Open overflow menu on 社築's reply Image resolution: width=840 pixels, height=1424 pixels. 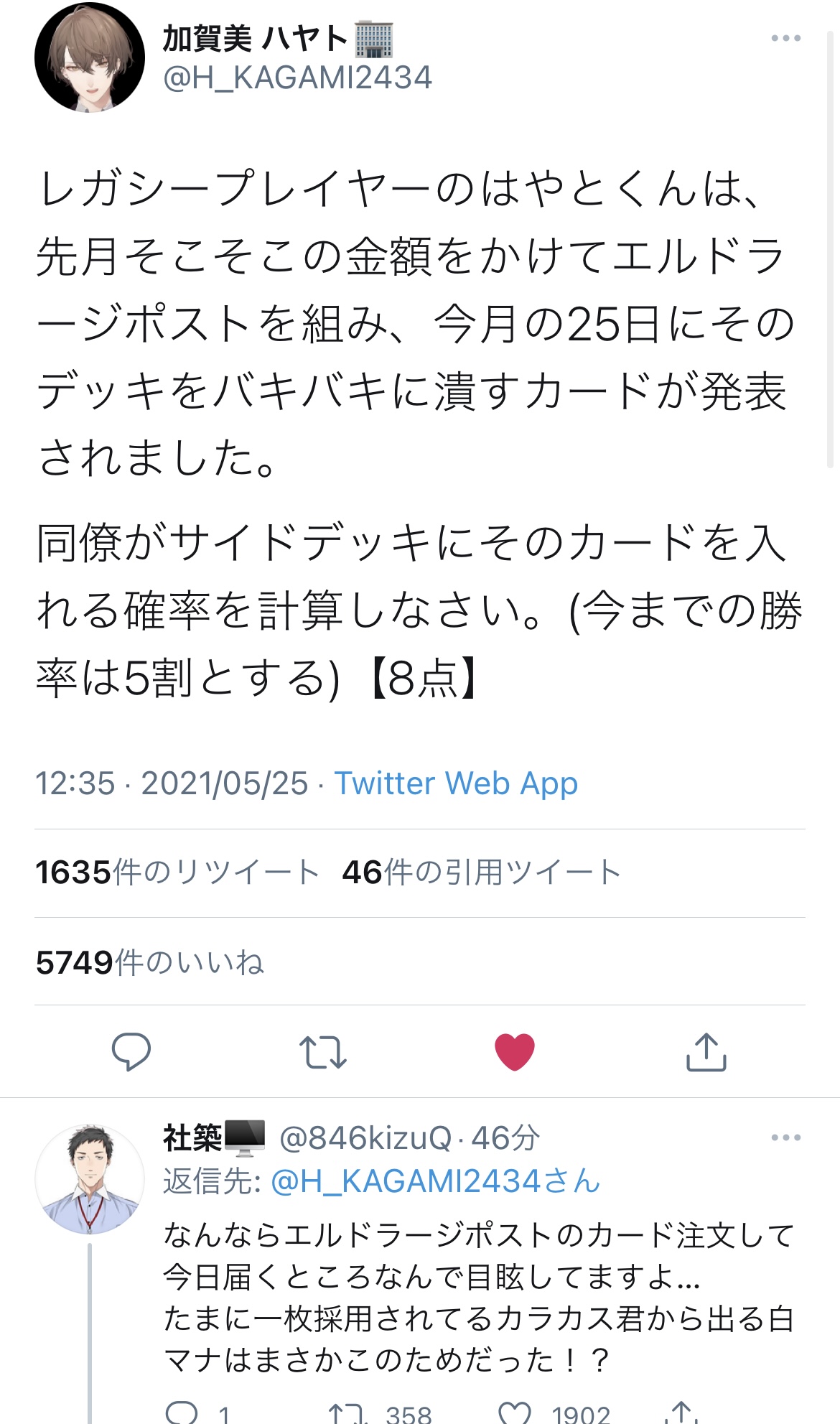(785, 1137)
